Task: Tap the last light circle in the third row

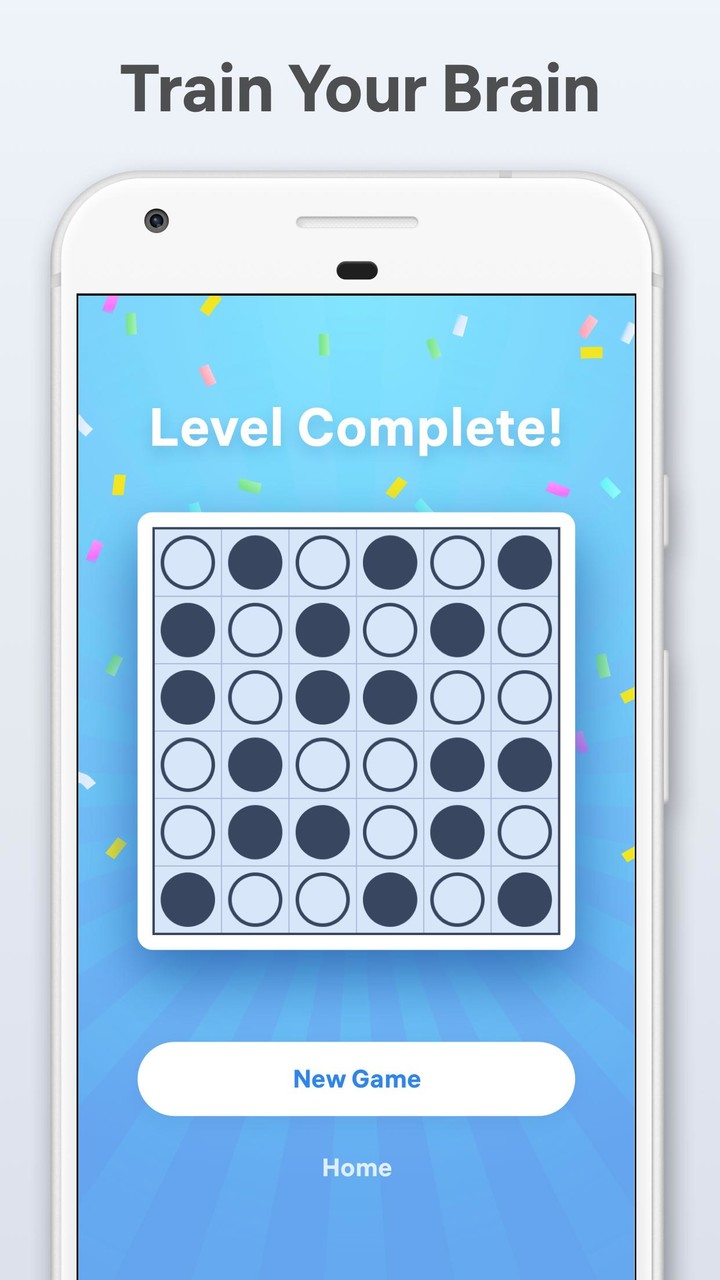Action: tap(525, 697)
